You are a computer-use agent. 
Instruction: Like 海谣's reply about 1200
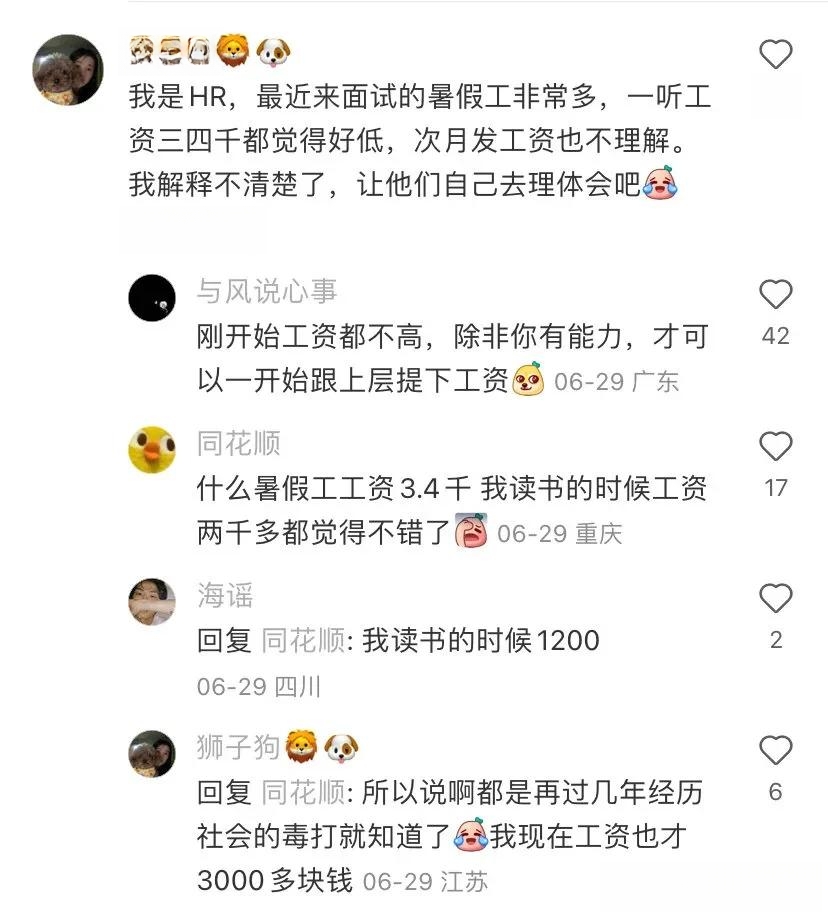[x=776, y=599]
